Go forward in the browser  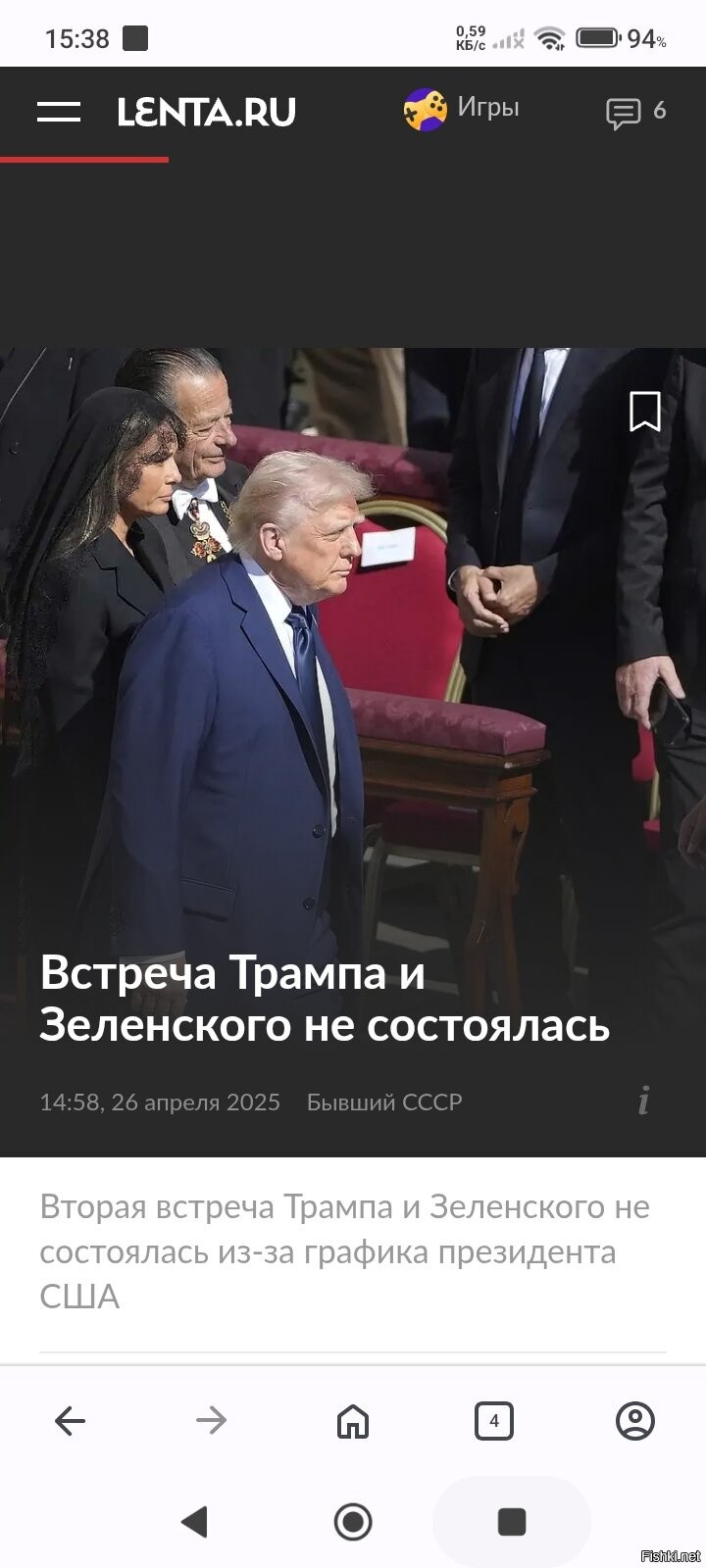click(x=211, y=1420)
